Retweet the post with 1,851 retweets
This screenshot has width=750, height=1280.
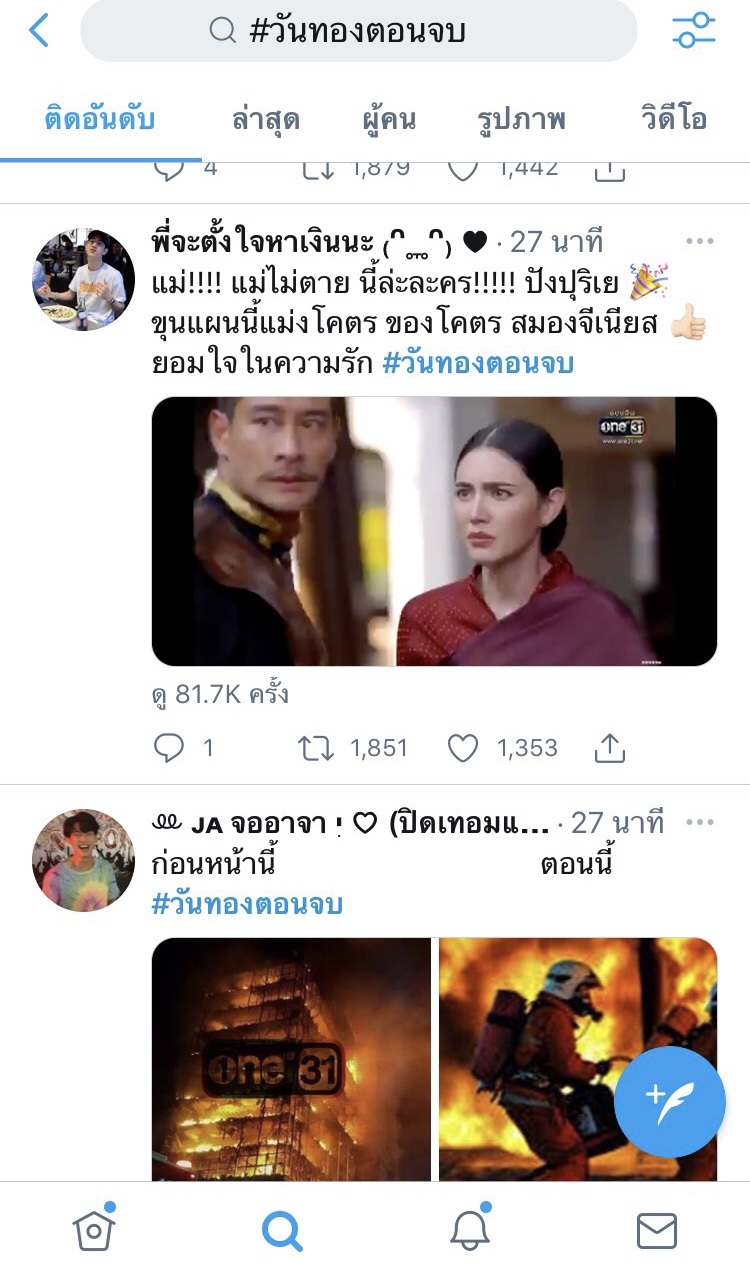(x=316, y=748)
